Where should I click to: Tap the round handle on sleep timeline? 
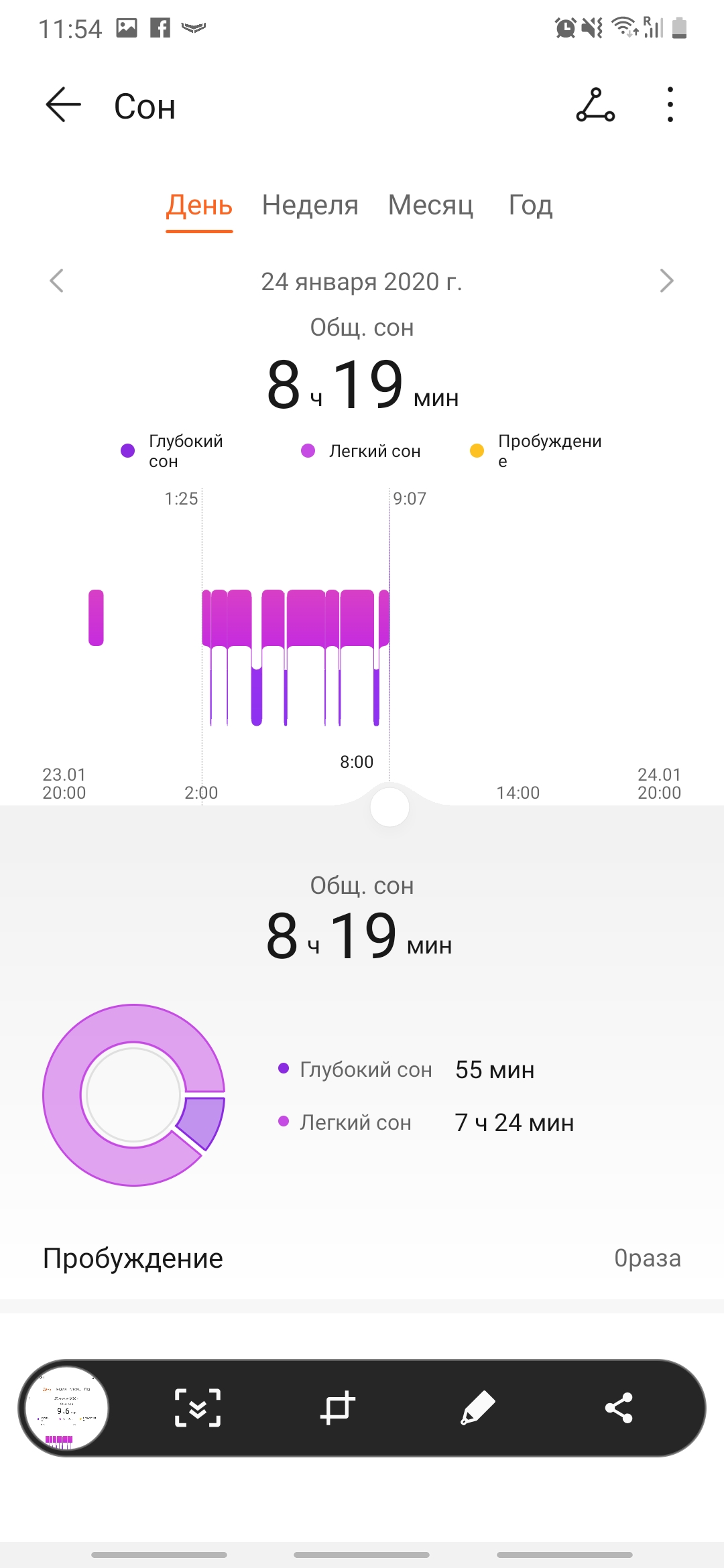click(389, 807)
